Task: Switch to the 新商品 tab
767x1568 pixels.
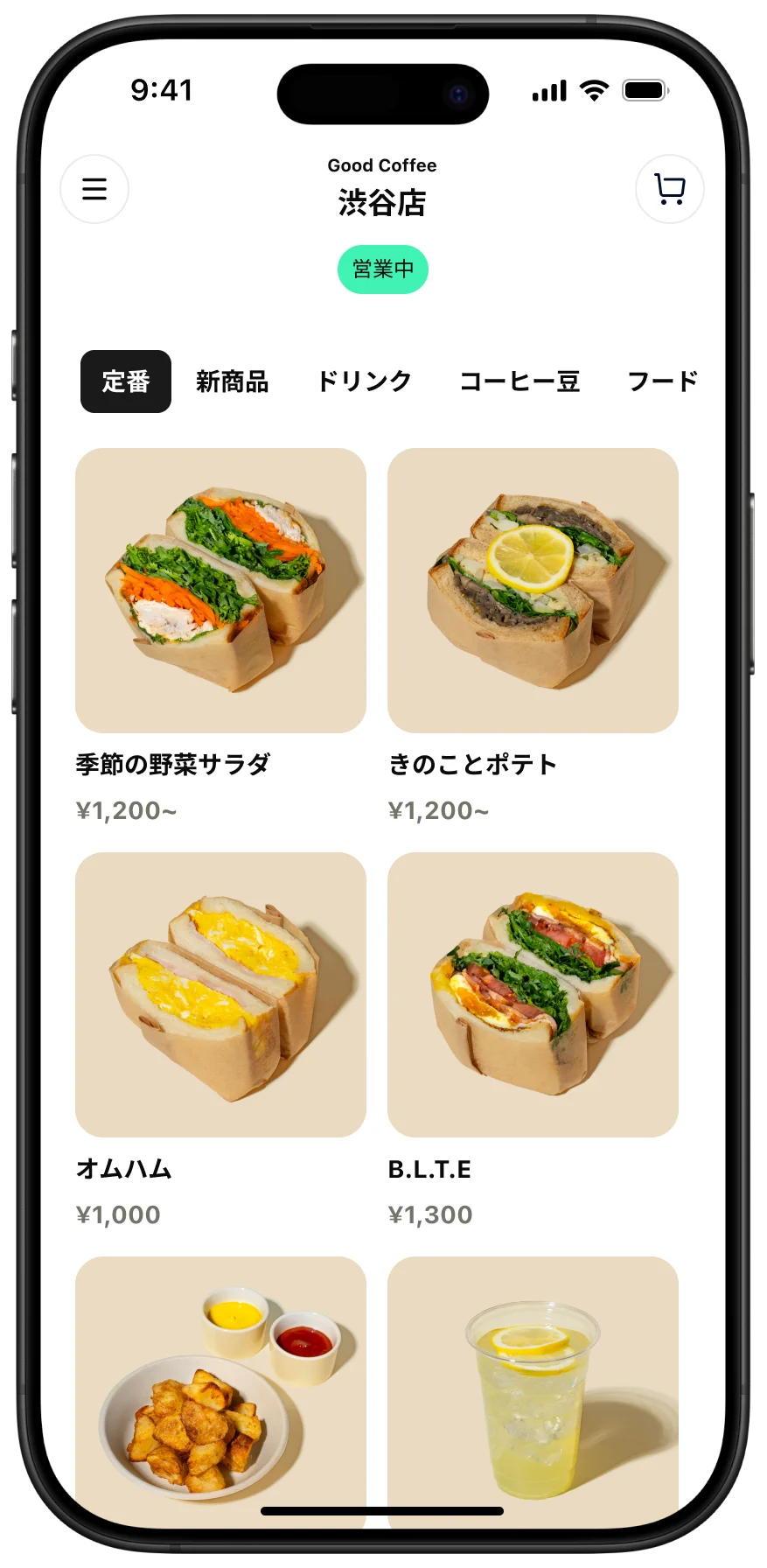Action: tap(232, 381)
